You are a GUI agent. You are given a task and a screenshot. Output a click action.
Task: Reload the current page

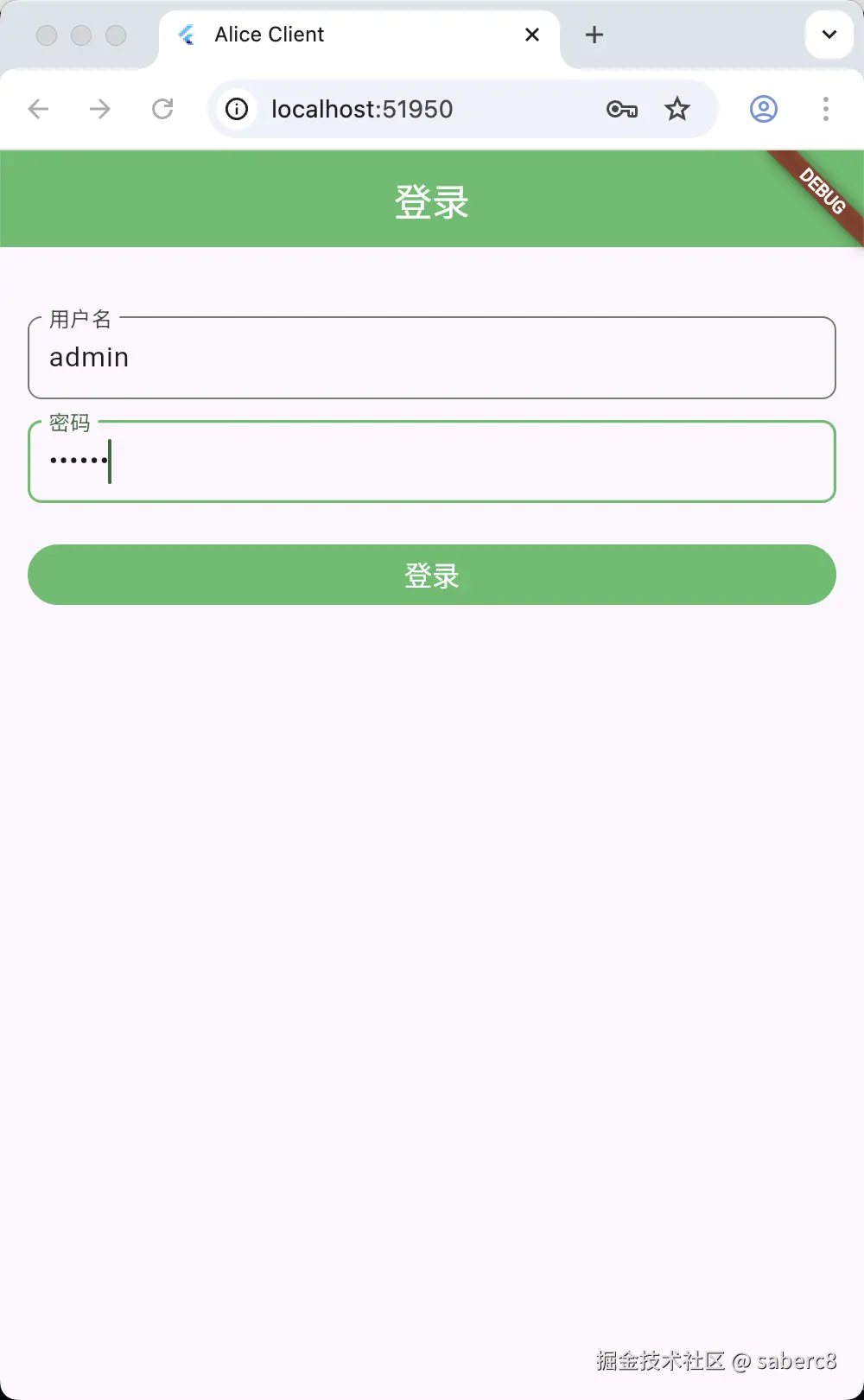(x=162, y=109)
